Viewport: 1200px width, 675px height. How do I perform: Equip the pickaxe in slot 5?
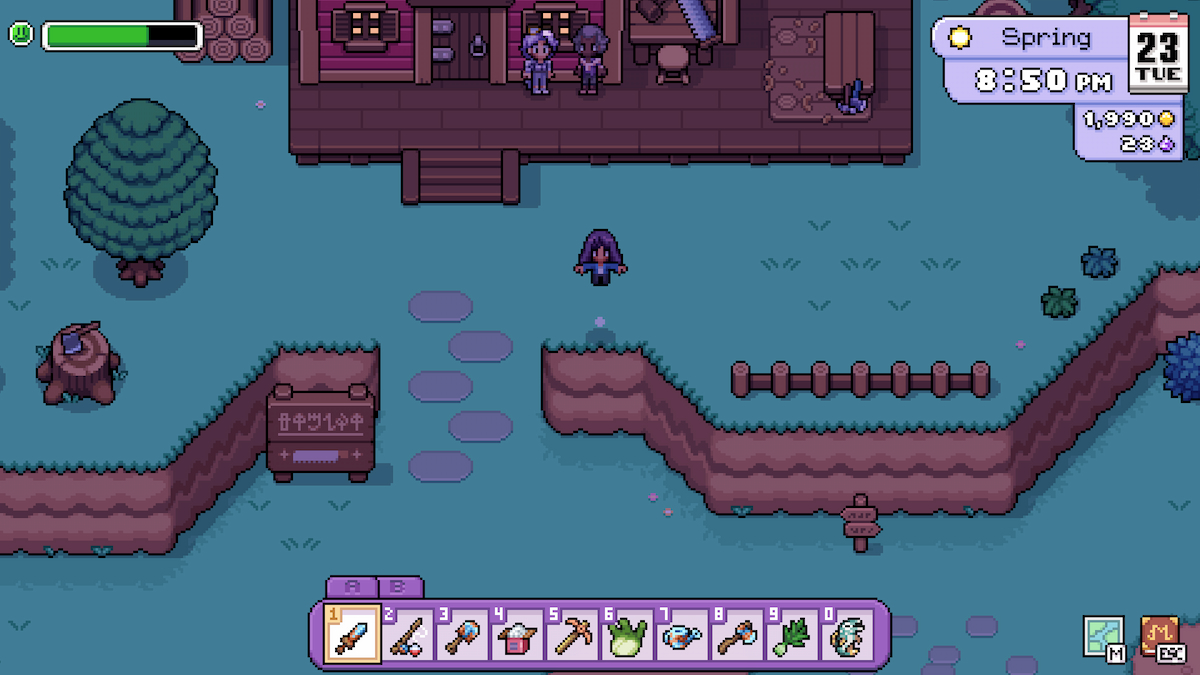572,634
